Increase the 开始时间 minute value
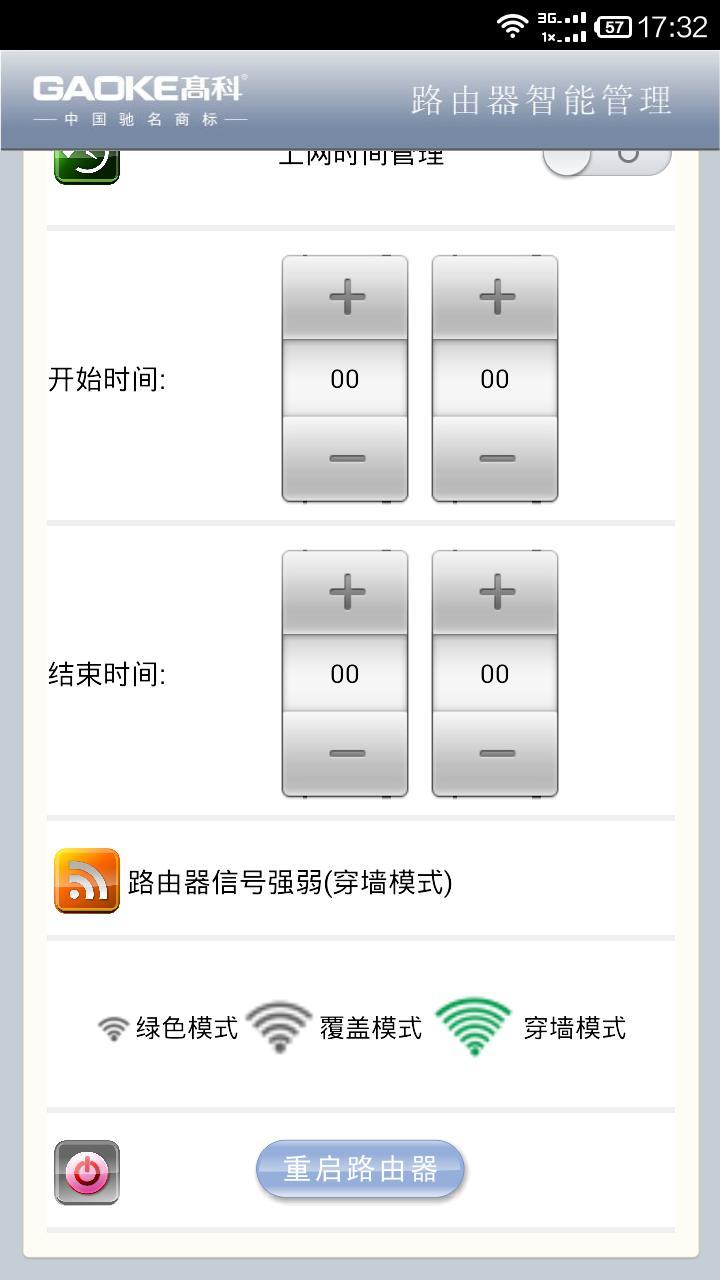Image resolution: width=720 pixels, height=1280 pixels. [495, 297]
